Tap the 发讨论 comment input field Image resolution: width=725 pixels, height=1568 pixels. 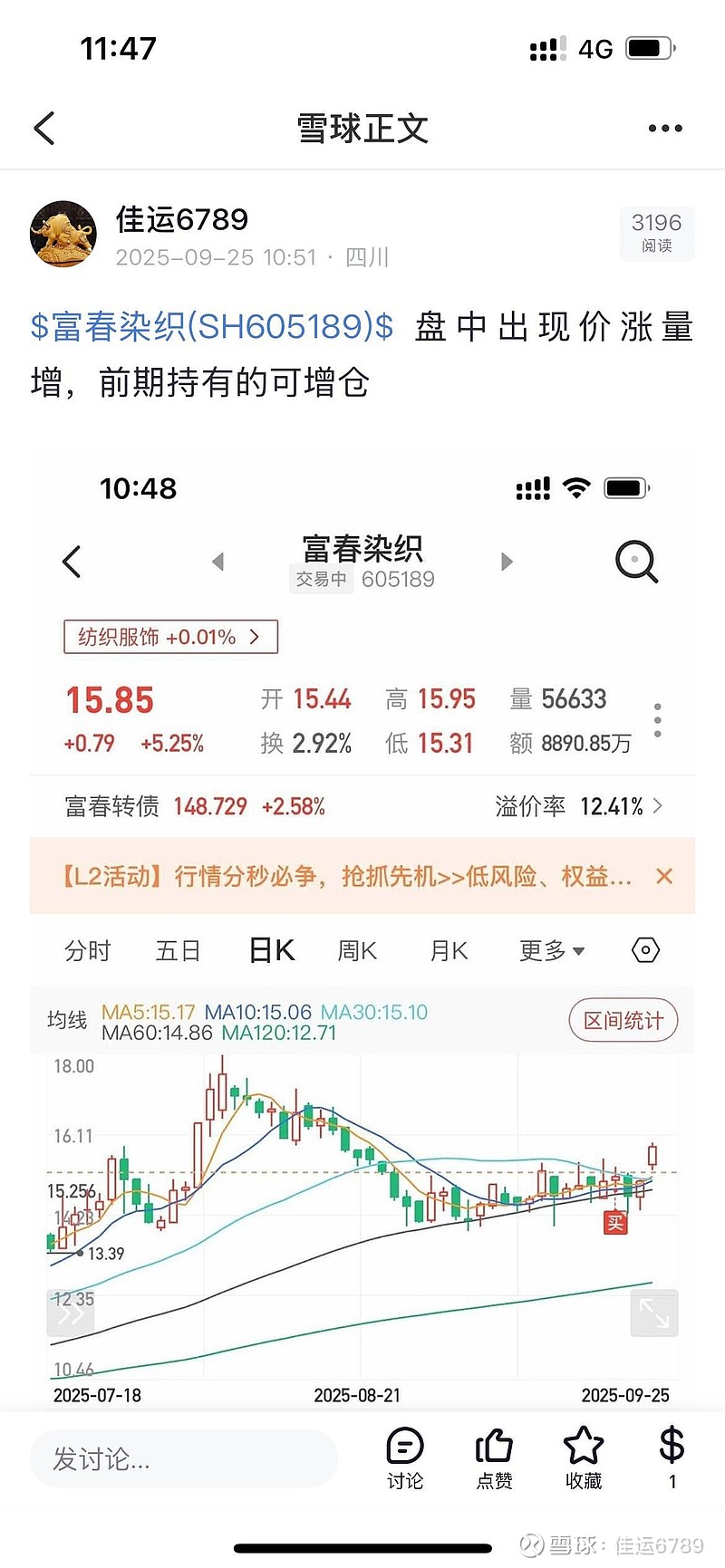181,1458
